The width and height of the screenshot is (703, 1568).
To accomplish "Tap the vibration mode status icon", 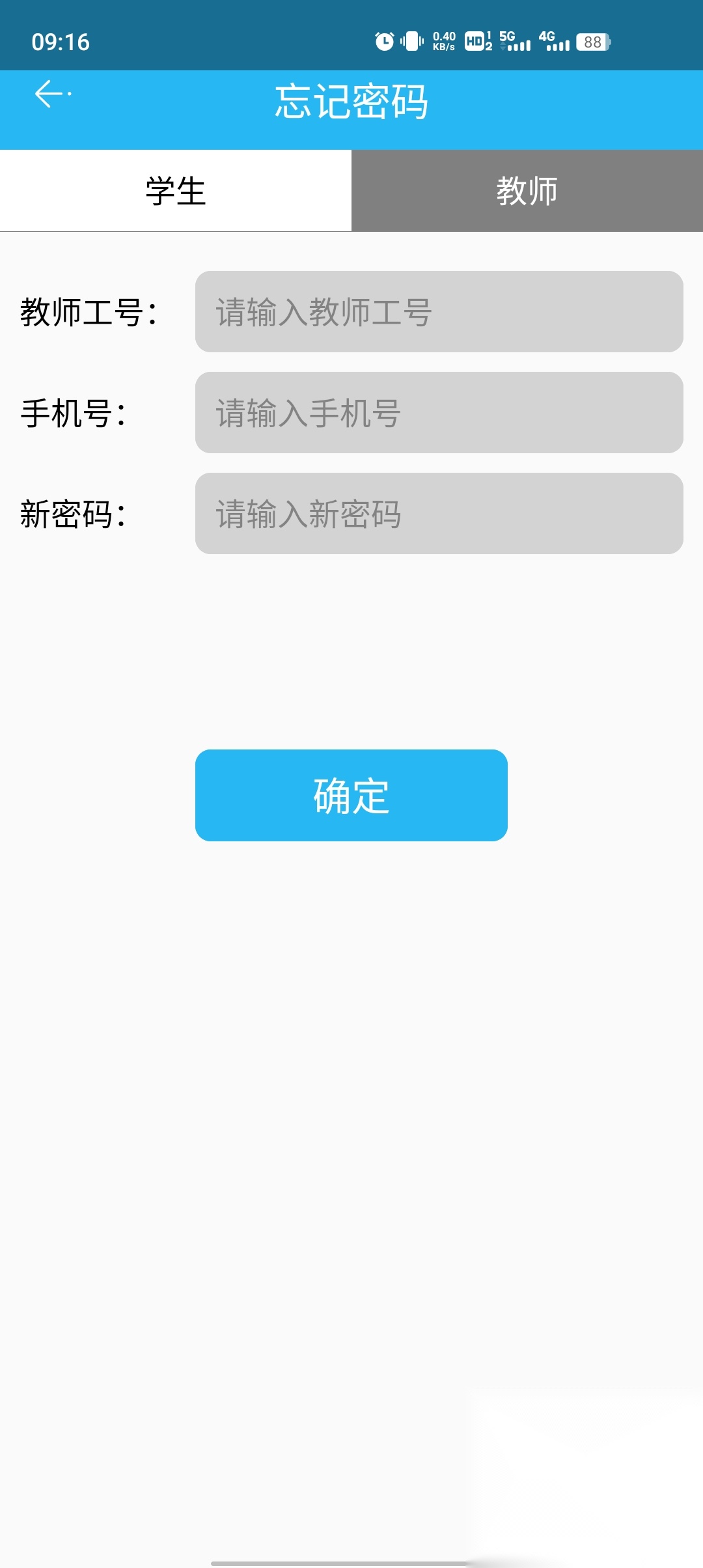I will point(411,40).
